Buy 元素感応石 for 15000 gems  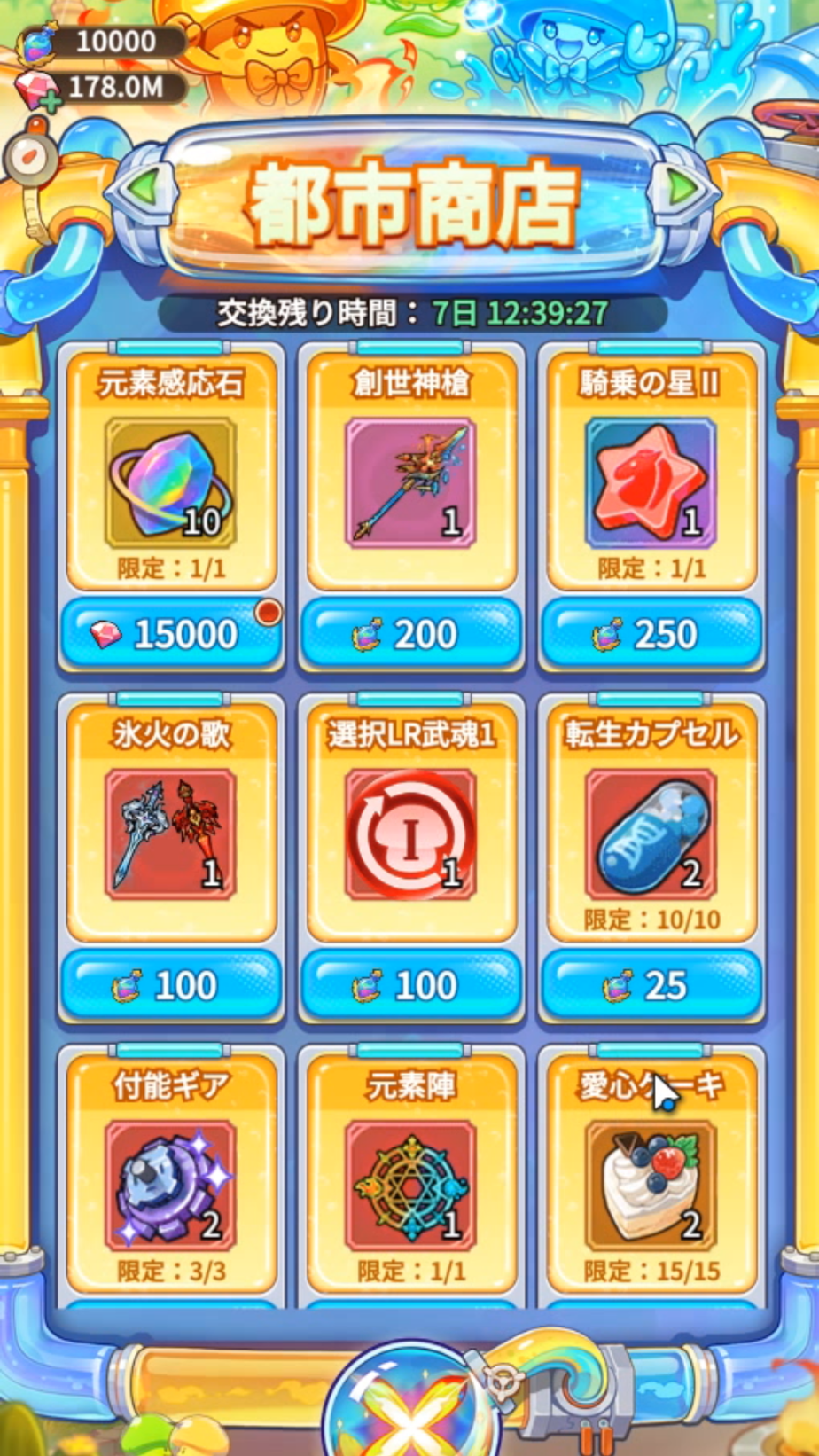[x=170, y=634]
